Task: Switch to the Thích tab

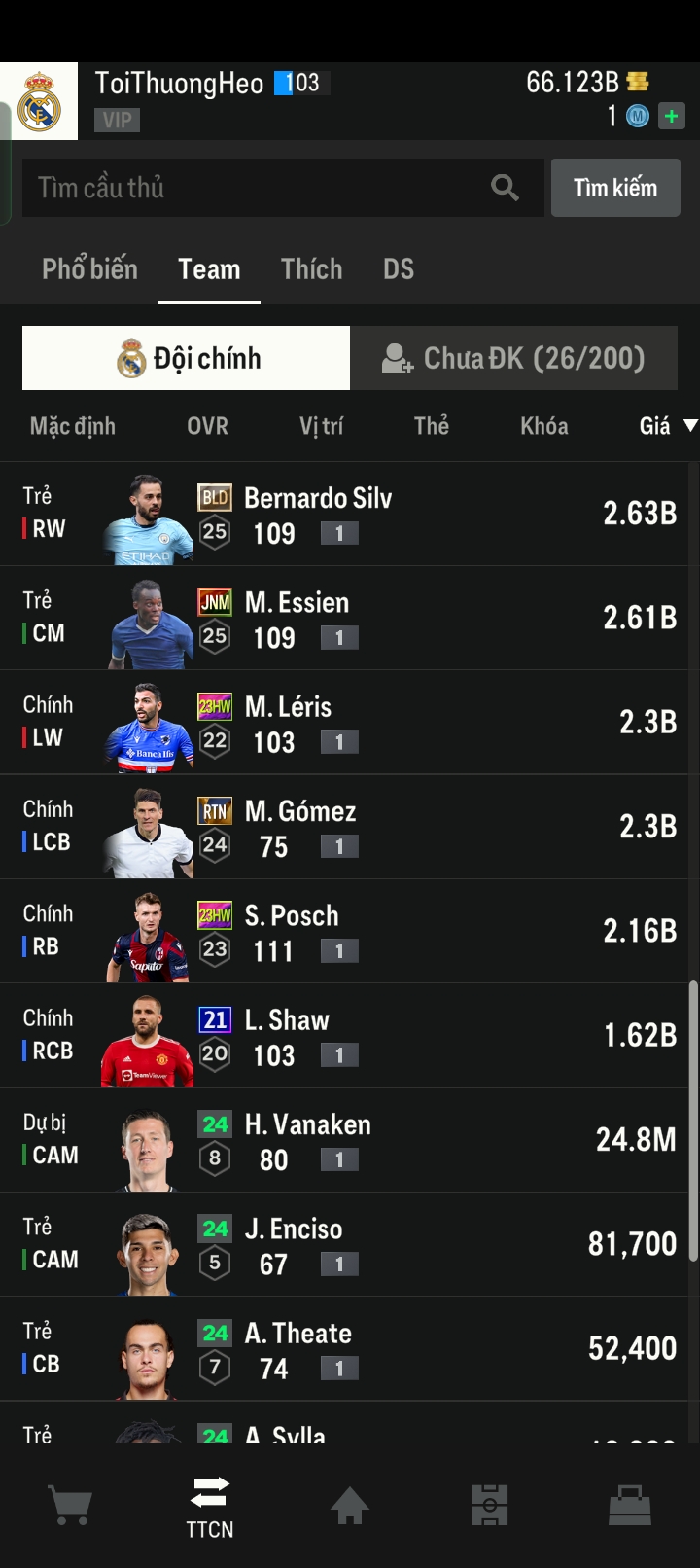Action: point(311,269)
